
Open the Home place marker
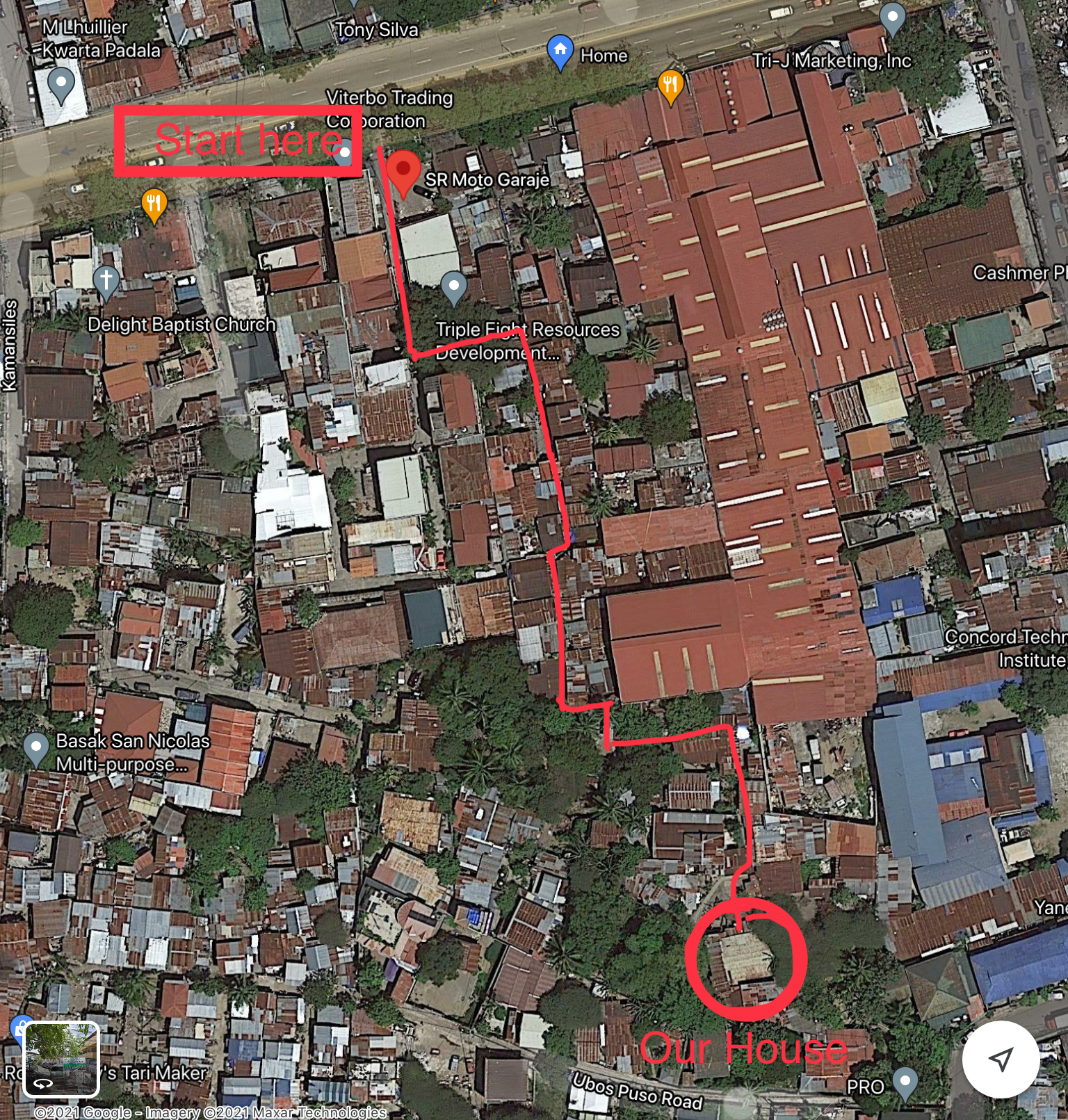(x=560, y=52)
